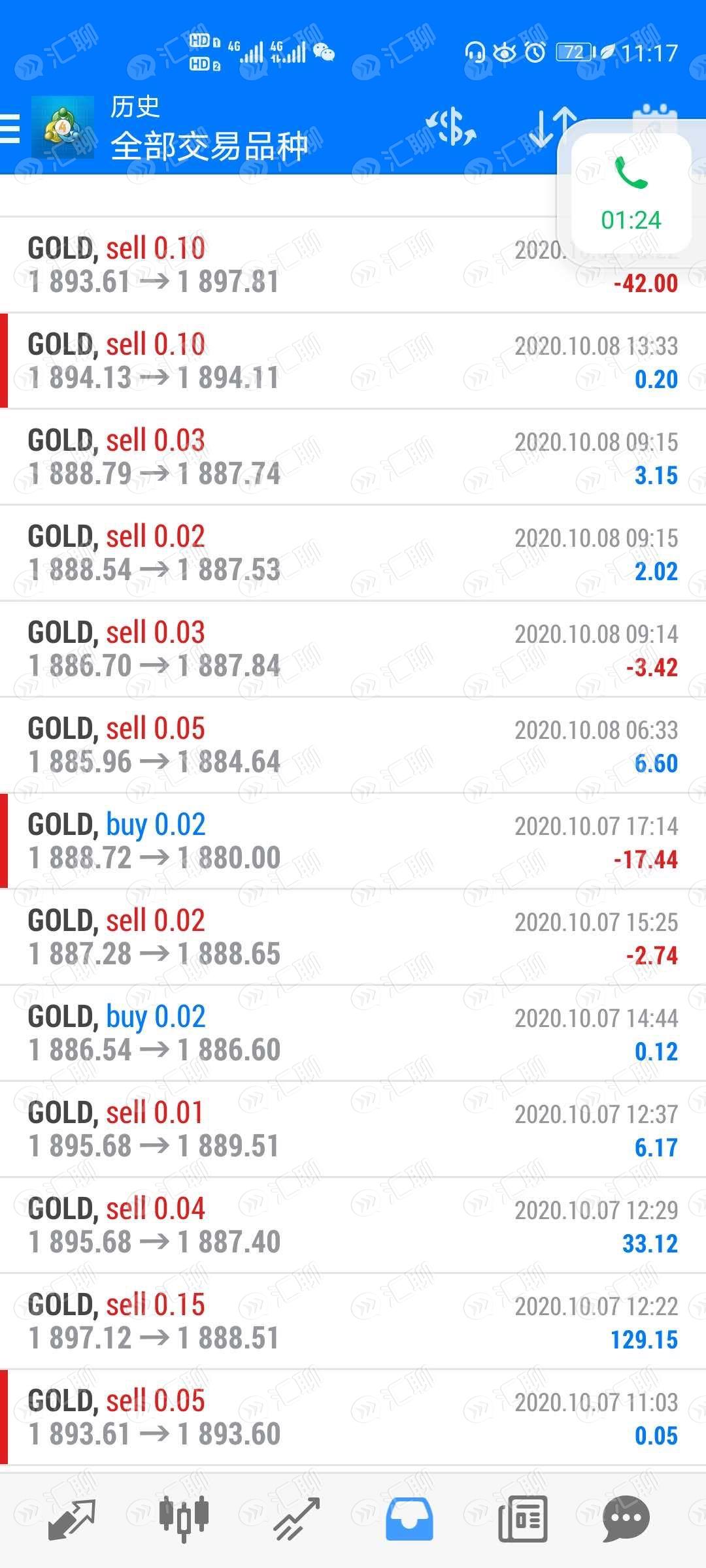The height and width of the screenshot is (1568, 706).
Task: Open the hamburger drawer menu
Action: [x=10, y=128]
